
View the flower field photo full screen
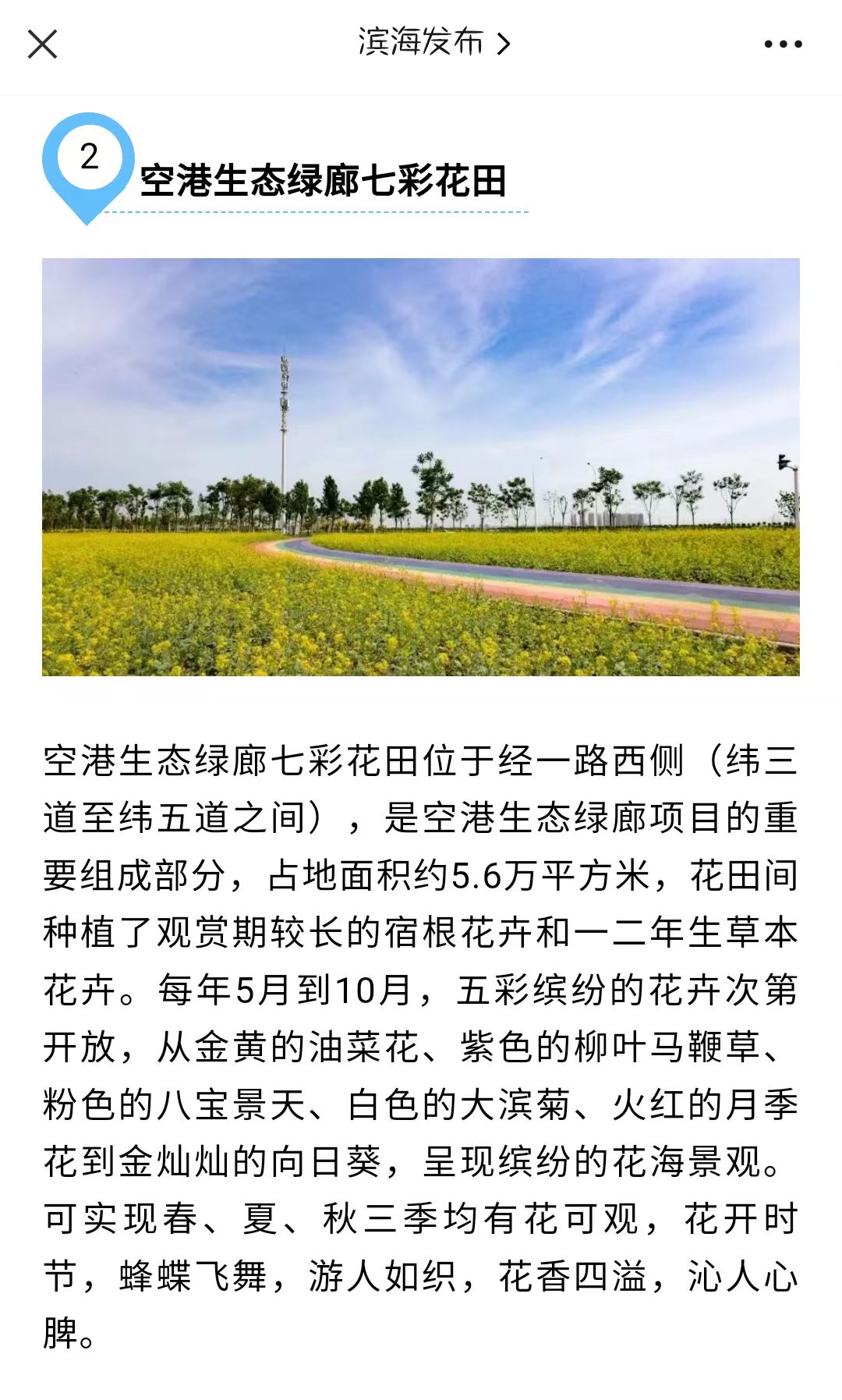tap(421, 466)
